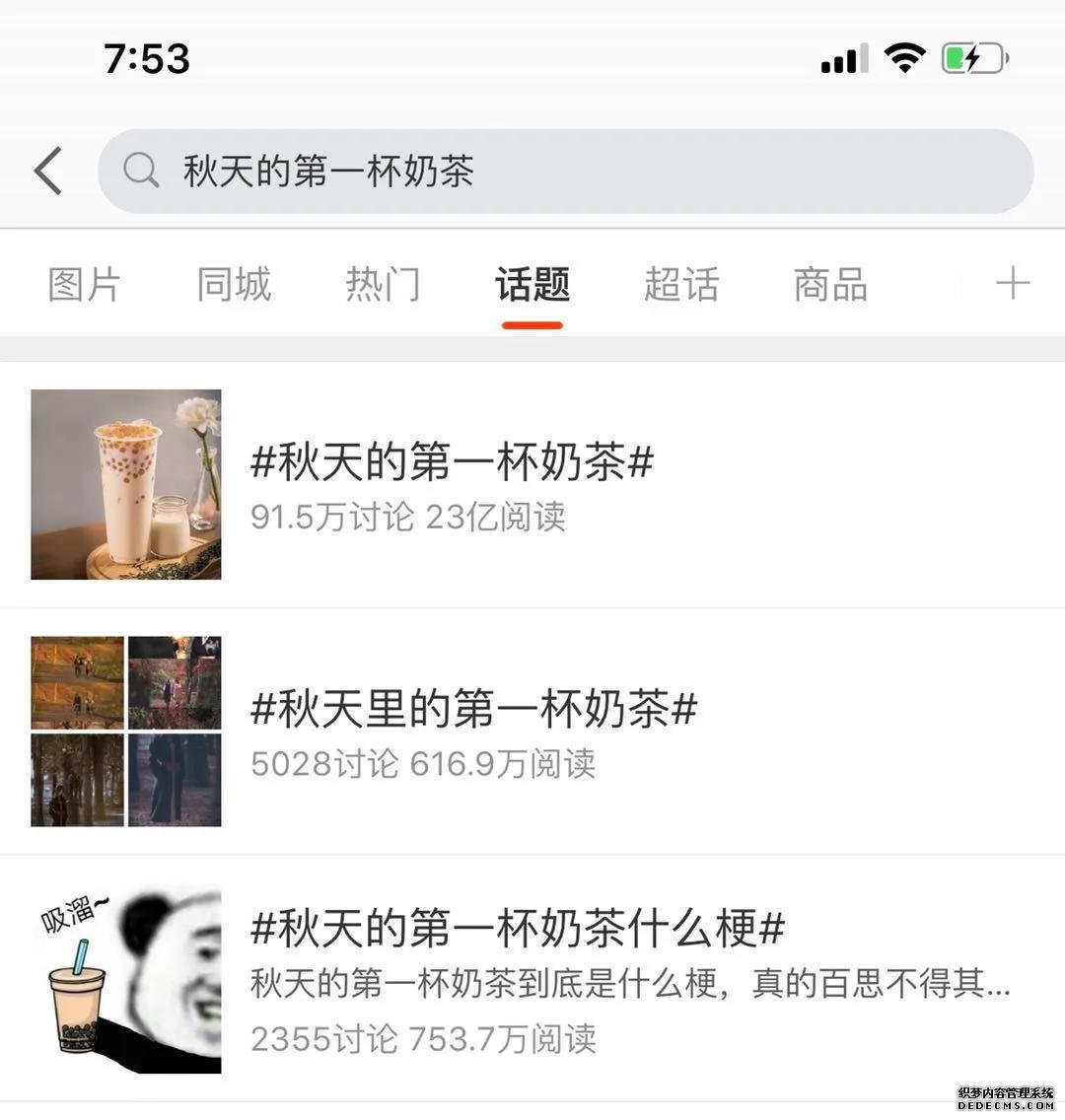Viewport: 1065px width, 1120px height.
Task: Open the add channel plus icon
Action: point(1012,283)
